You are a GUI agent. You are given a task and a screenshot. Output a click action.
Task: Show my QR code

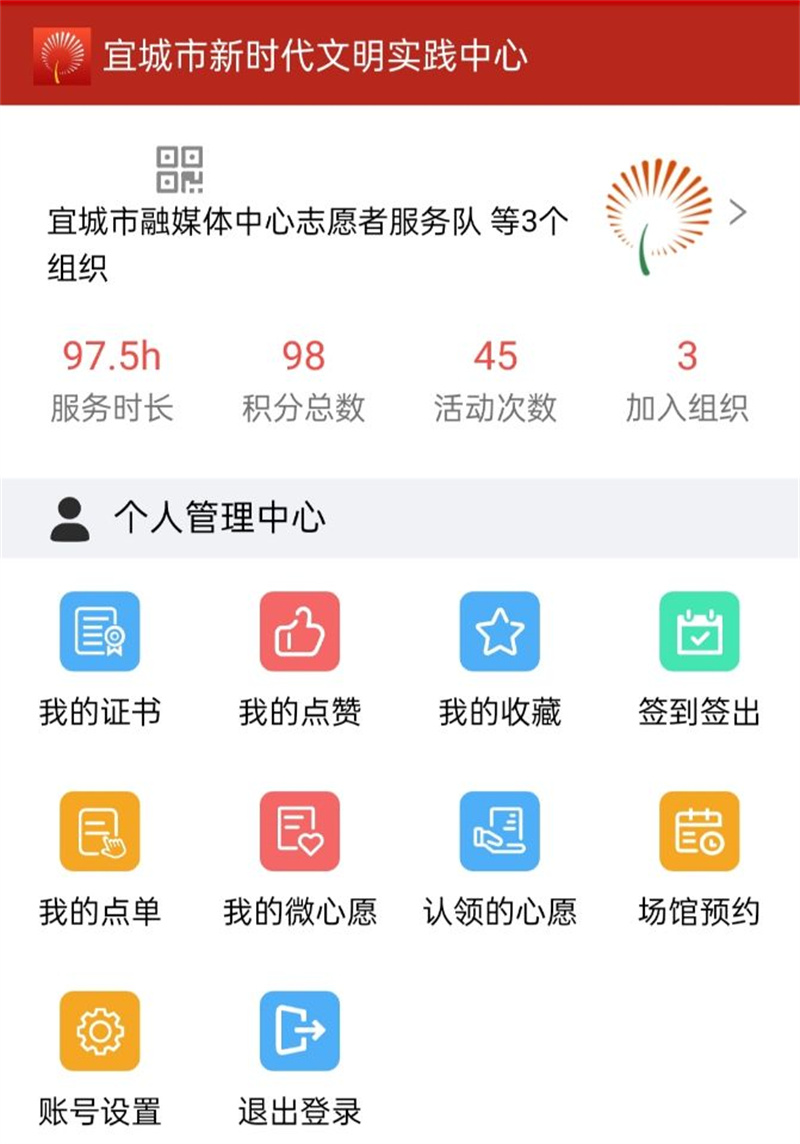point(180,169)
